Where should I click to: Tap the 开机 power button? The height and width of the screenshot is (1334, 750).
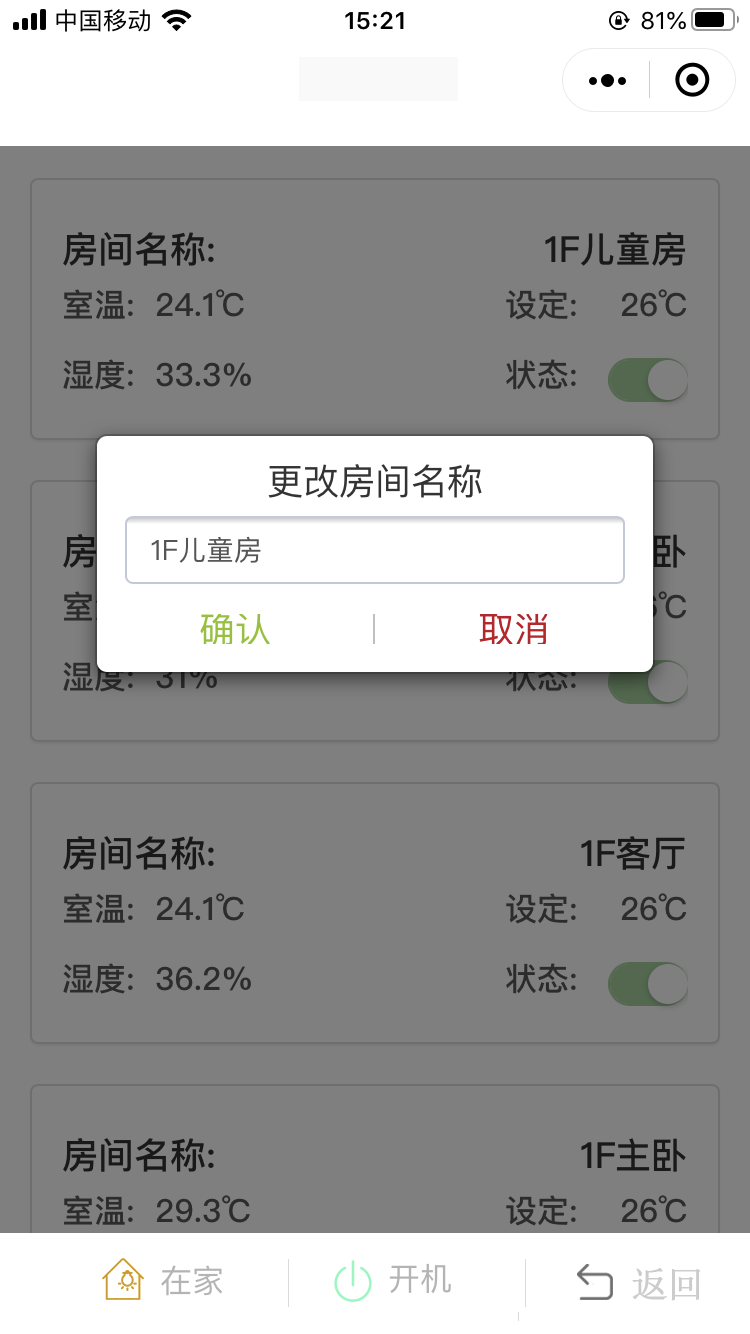click(x=393, y=1281)
